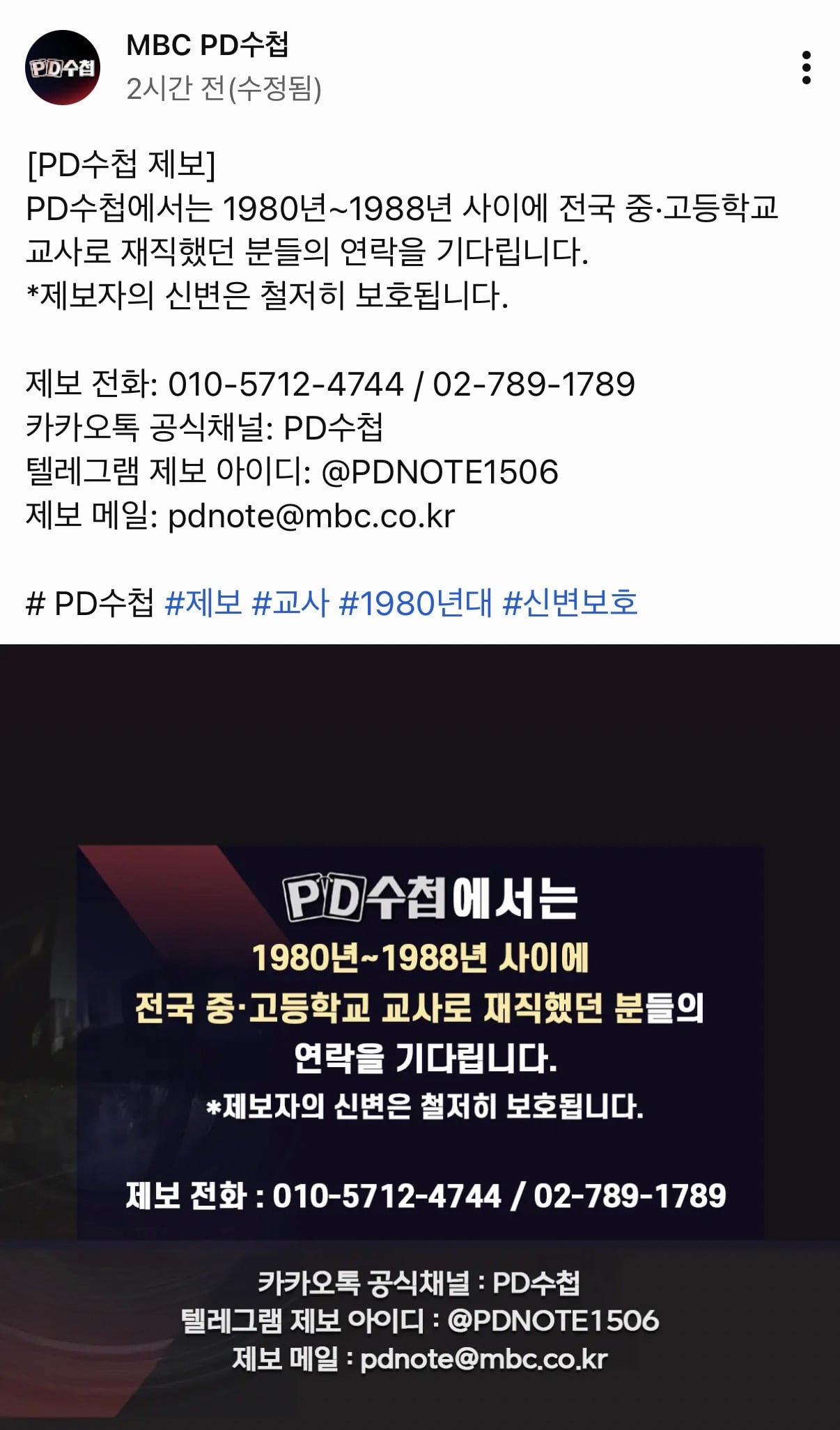The height and width of the screenshot is (1430, 840).
Task: Open the #신변보호 hashtag
Action: pyautogui.click(x=570, y=603)
